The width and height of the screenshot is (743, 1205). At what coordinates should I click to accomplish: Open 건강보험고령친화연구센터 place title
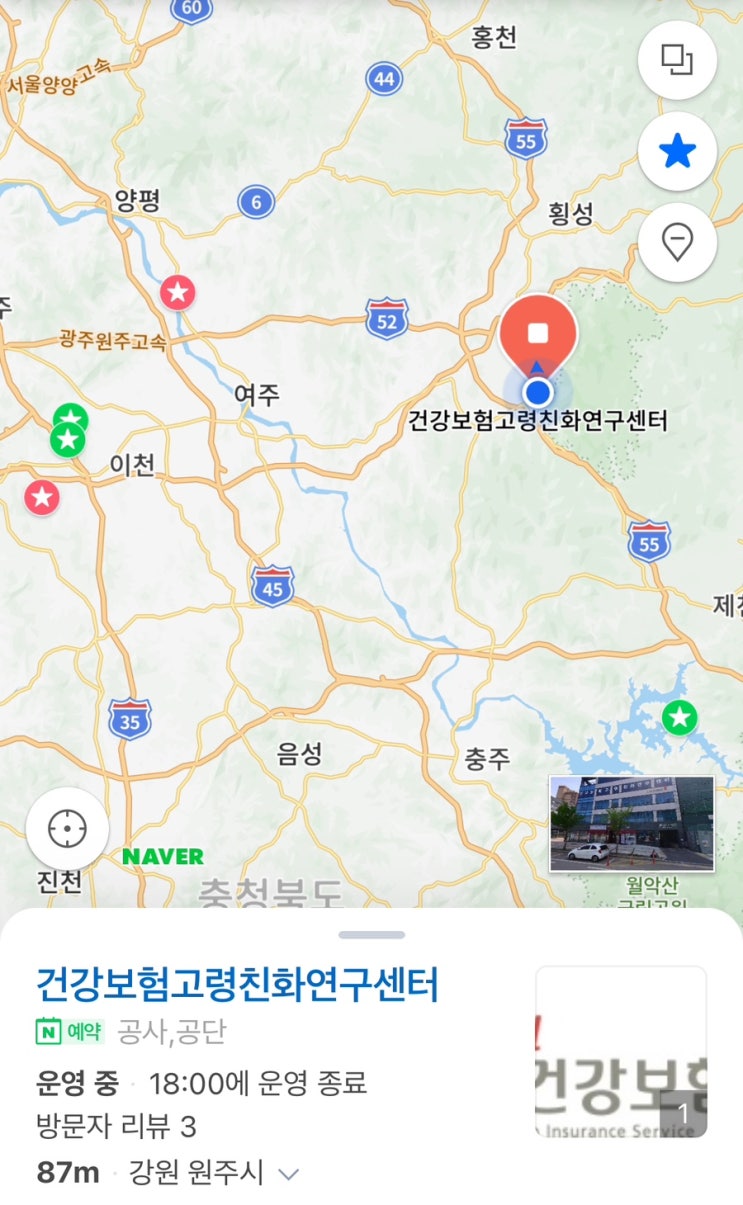(x=237, y=984)
